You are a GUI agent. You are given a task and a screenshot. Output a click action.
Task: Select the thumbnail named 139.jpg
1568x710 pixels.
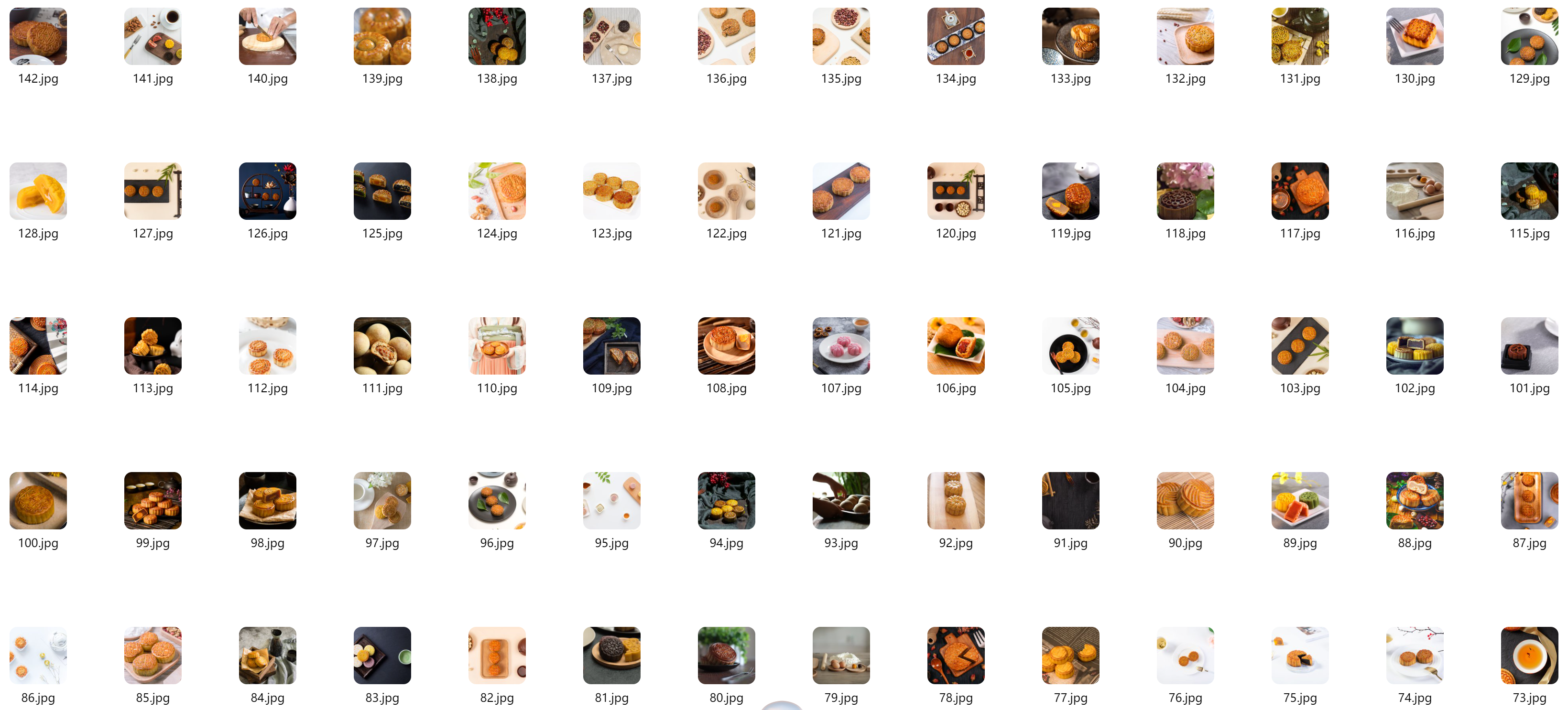(x=382, y=36)
